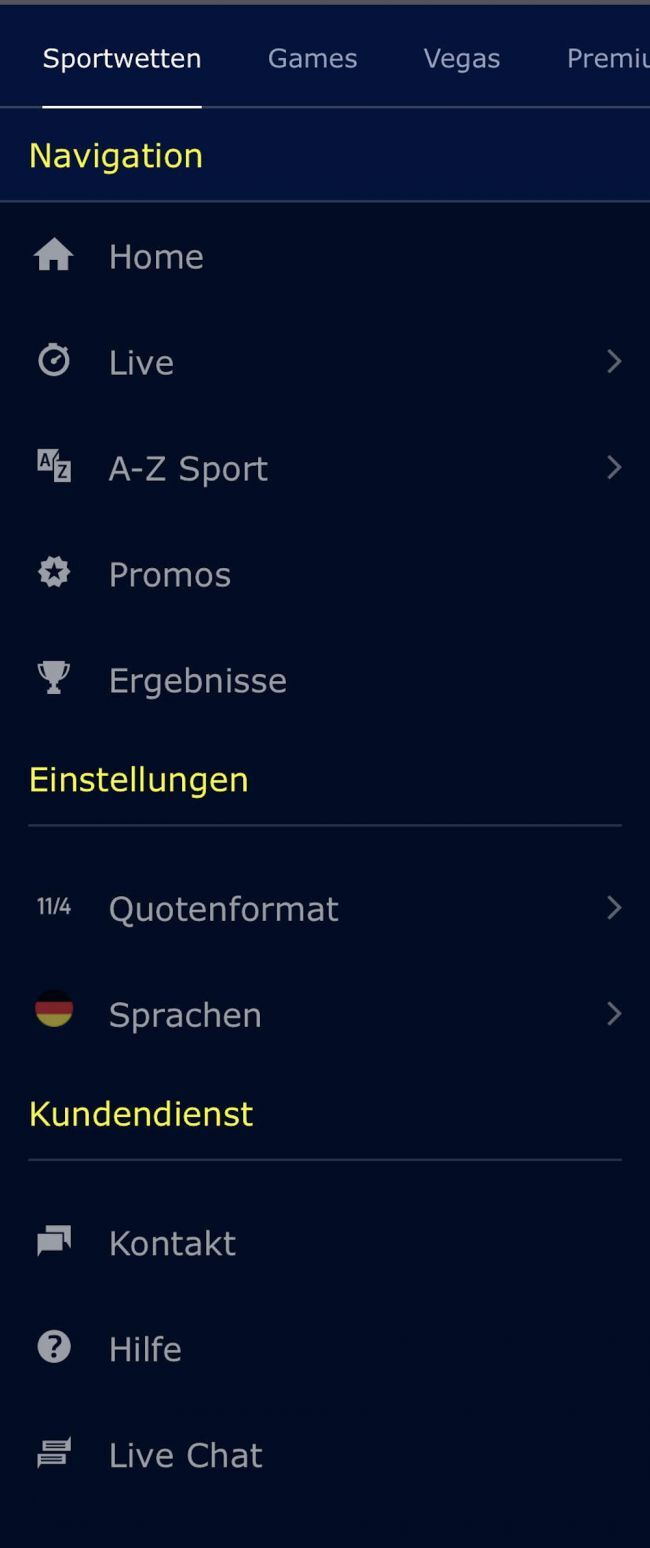650x1548 pixels.
Task: View the Promos page
Action: (x=170, y=575)
